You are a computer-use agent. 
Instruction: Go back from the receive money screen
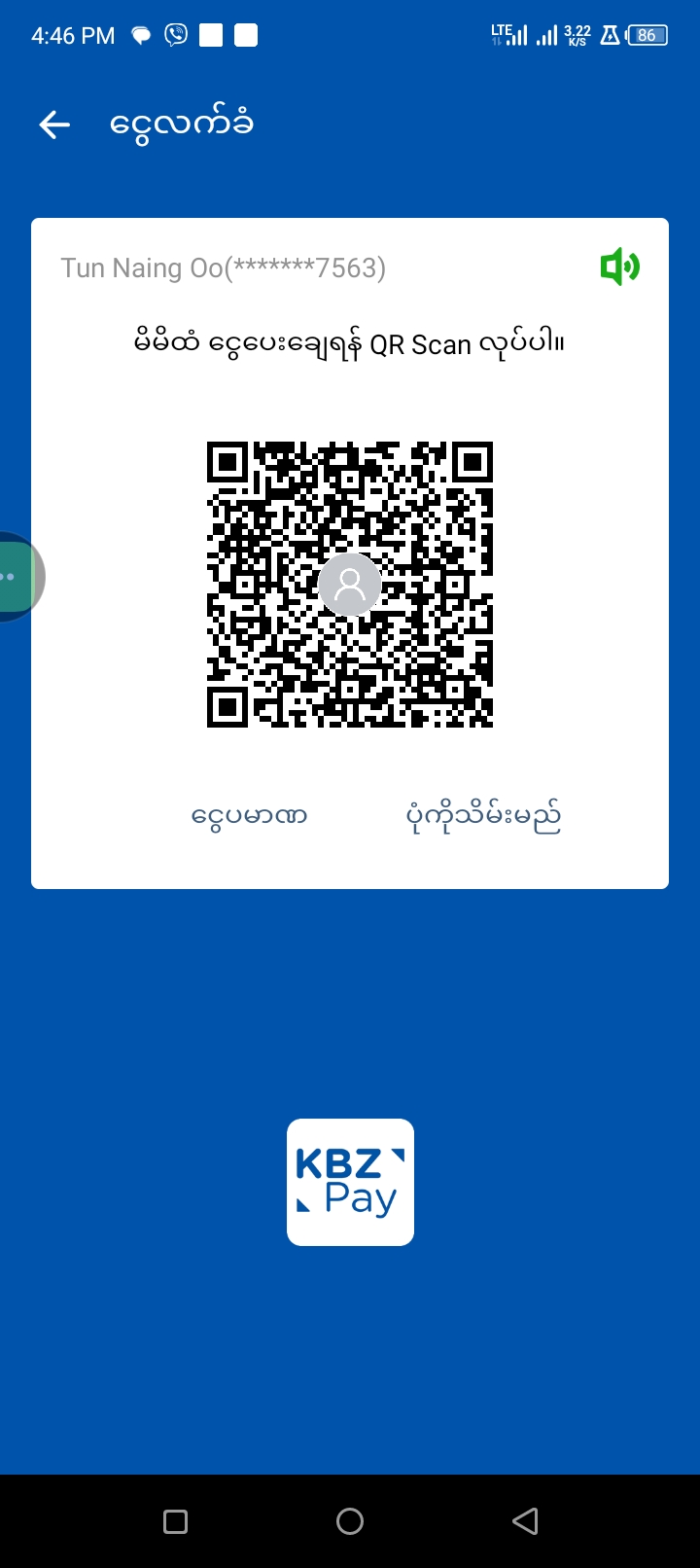pos(54,125)
